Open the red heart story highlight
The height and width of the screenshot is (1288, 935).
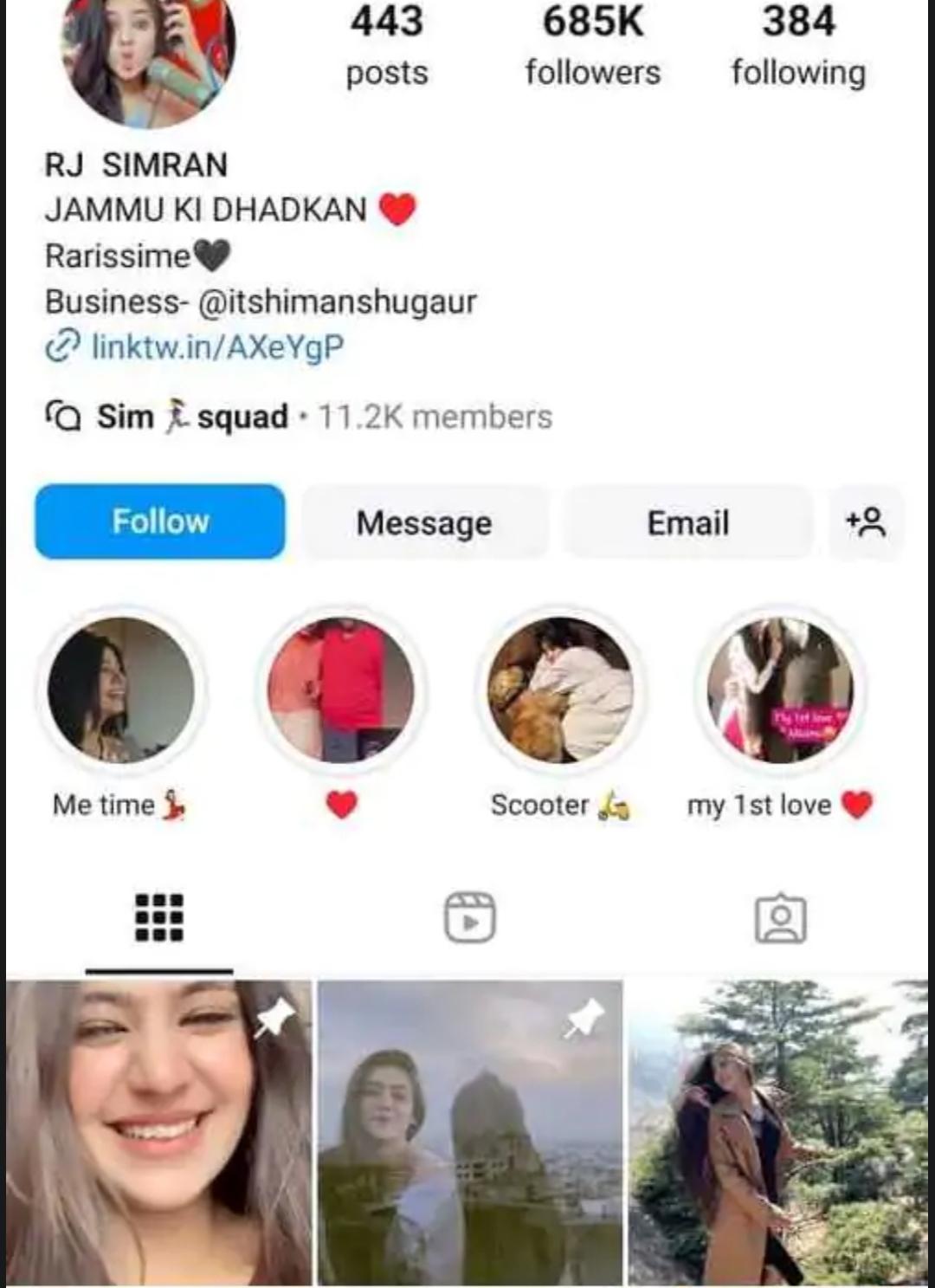(x=341, y=689)
